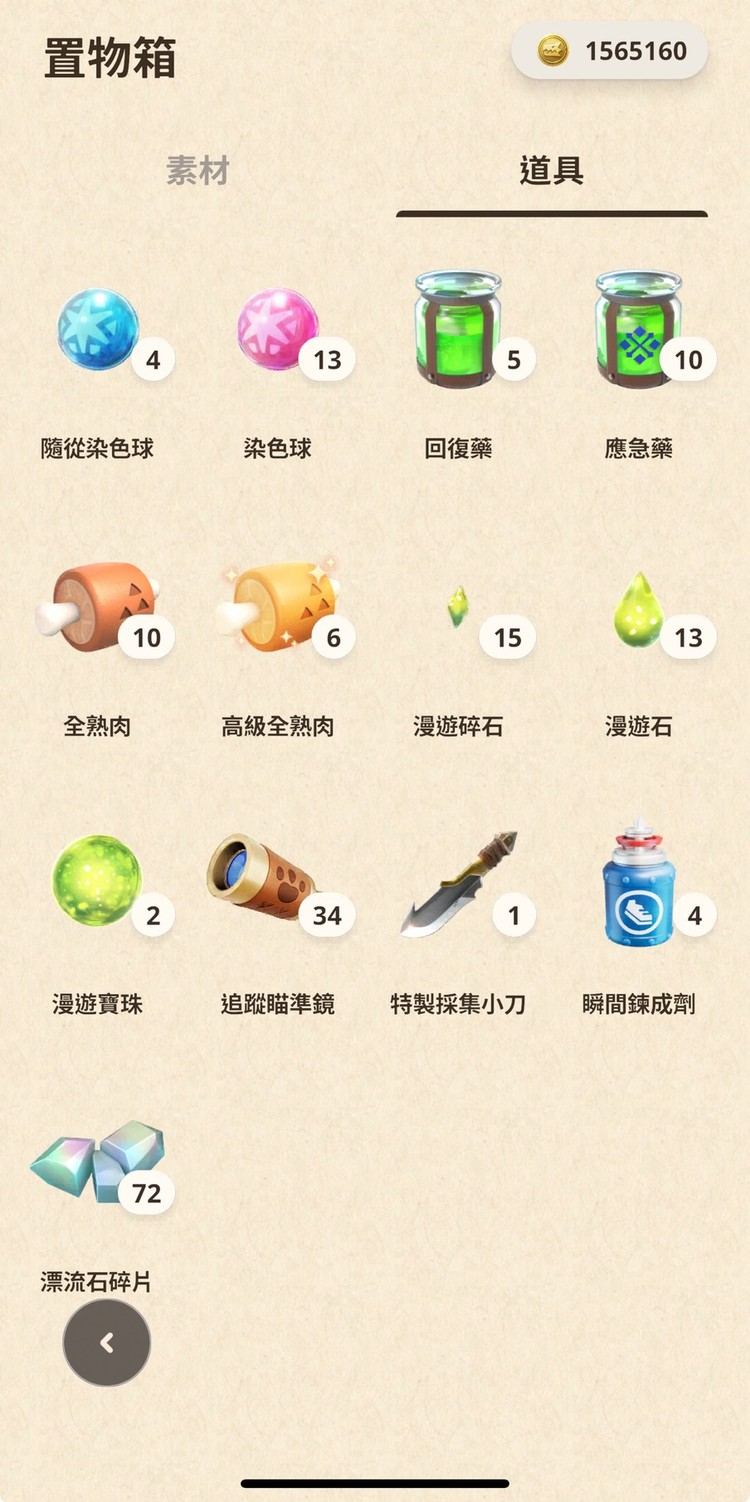Choose the 高級全熟肉 item

(x=278, y=606)
